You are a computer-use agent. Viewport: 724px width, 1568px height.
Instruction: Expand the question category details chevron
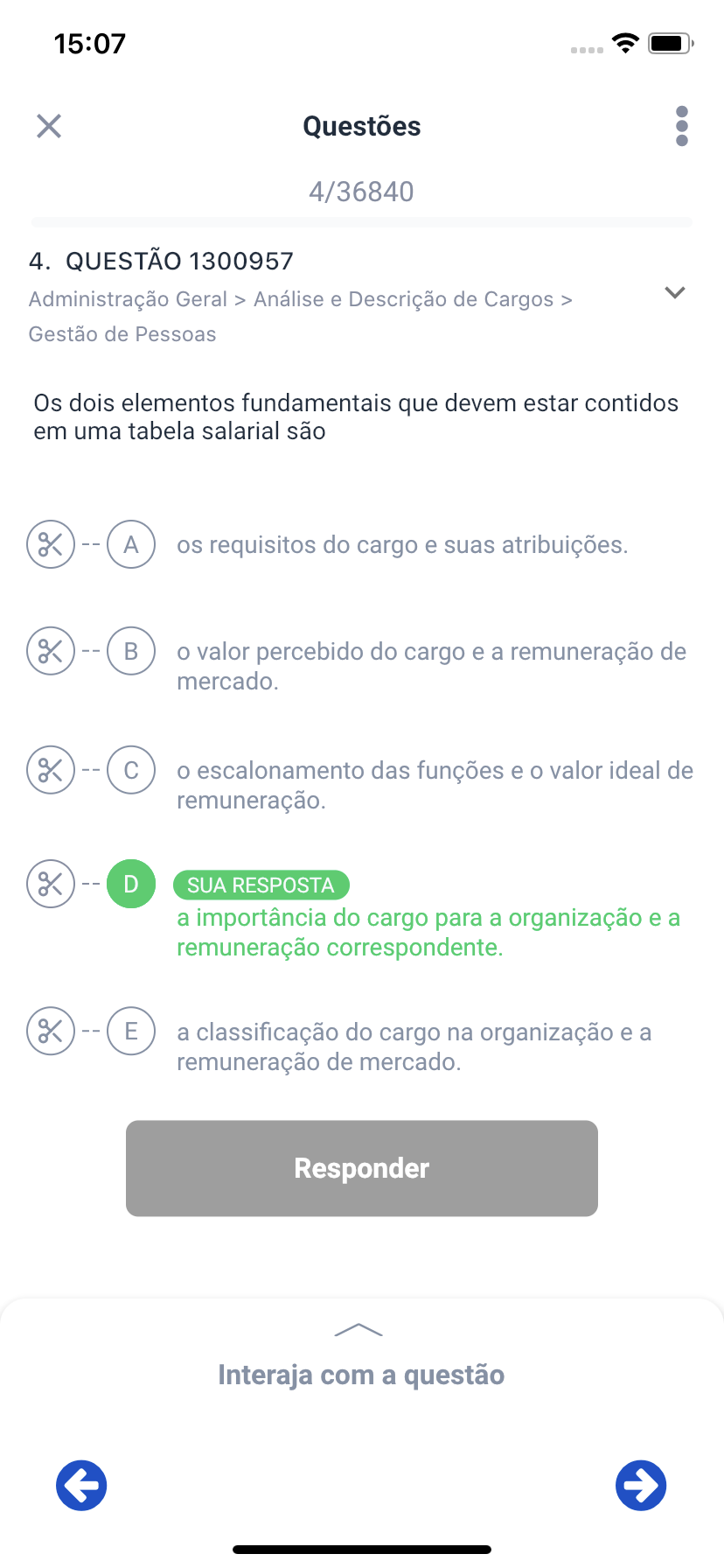click(674, 293)
